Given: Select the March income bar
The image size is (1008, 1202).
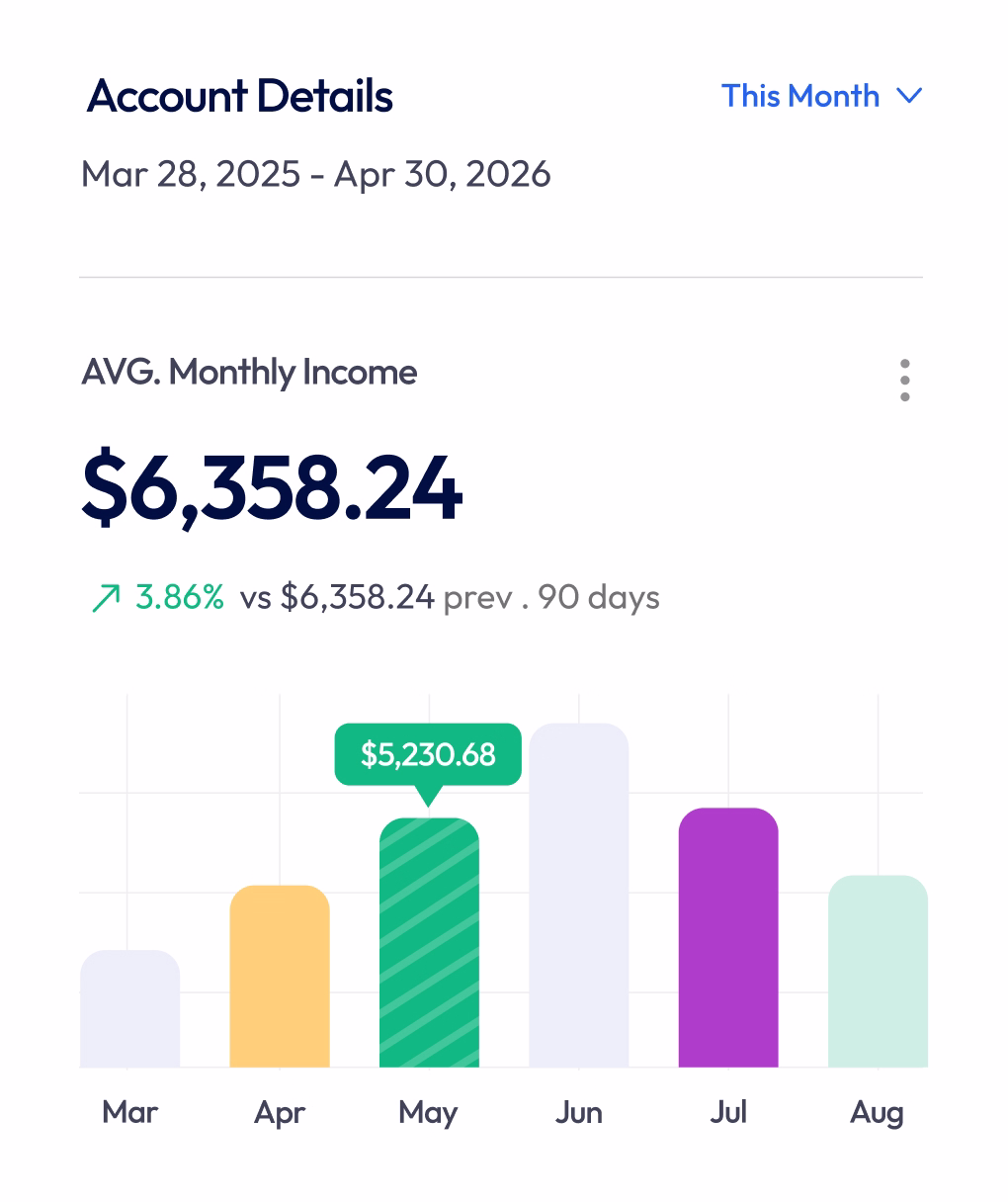Looking at the screenshot, I should [x=129, y=1008].
